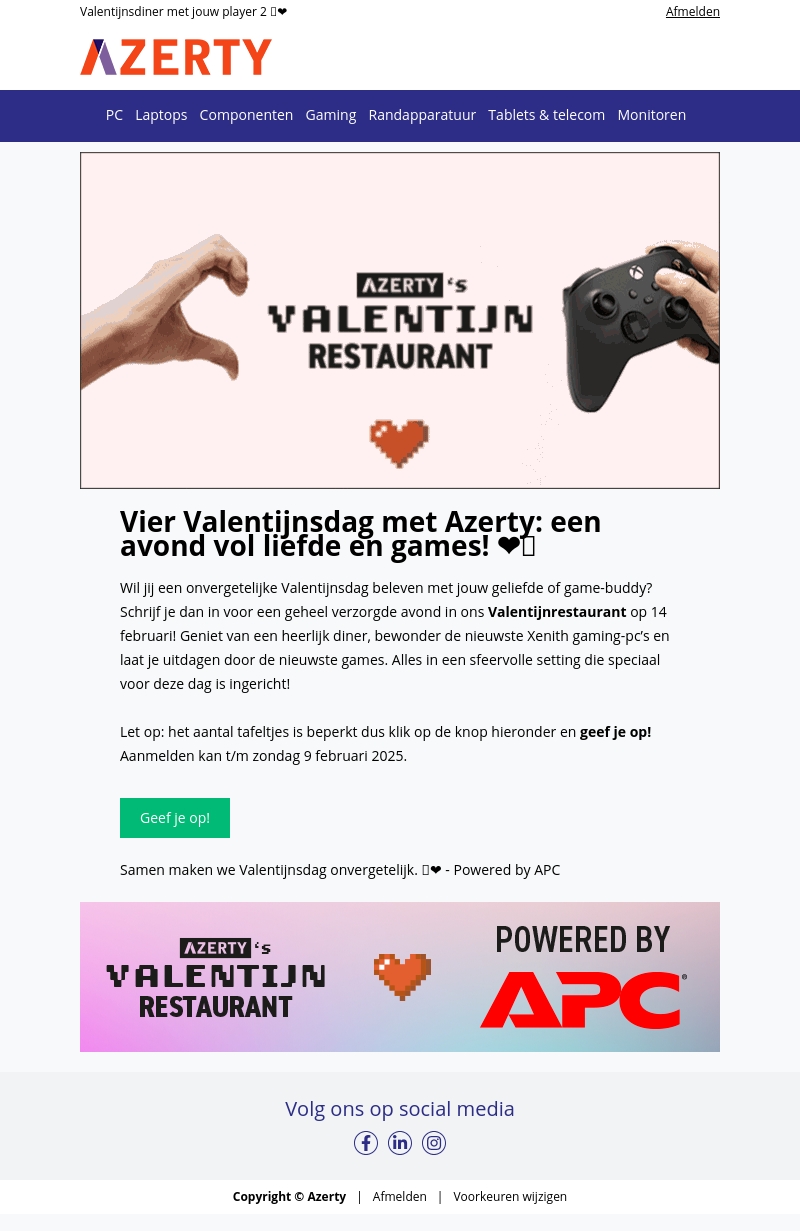Tap Afmelden in the footer
Image resolution: width=800 pixels, height=1231 pixels.
tap(399, 1197)
